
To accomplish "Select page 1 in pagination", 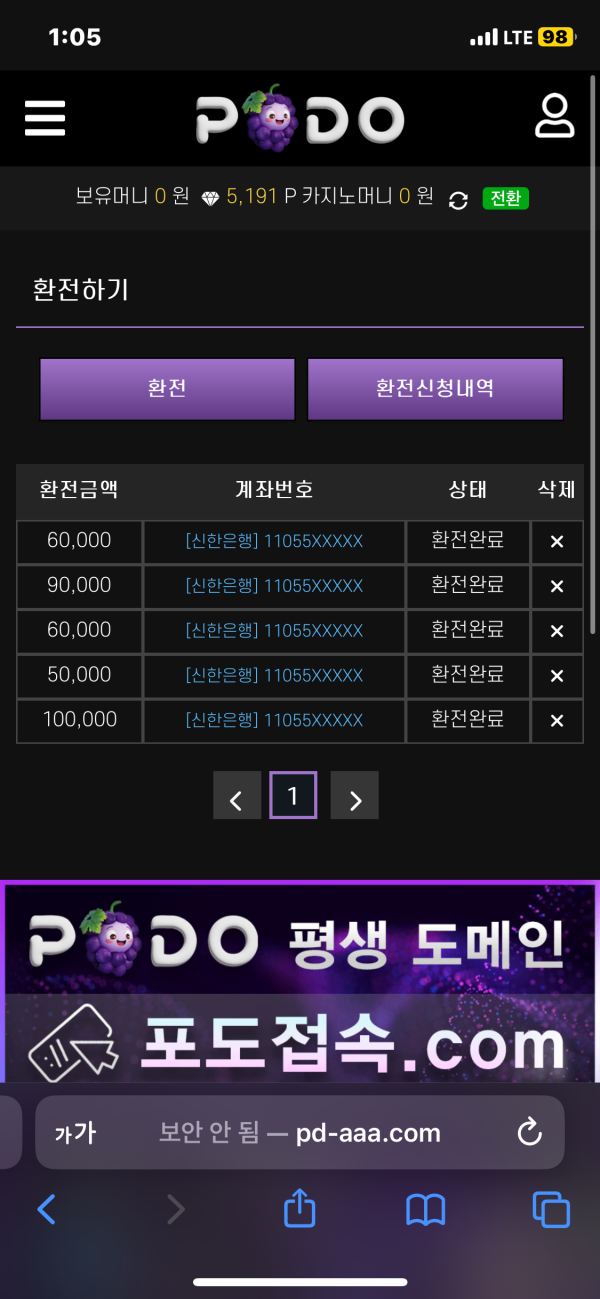I will [x=293, y=796].
